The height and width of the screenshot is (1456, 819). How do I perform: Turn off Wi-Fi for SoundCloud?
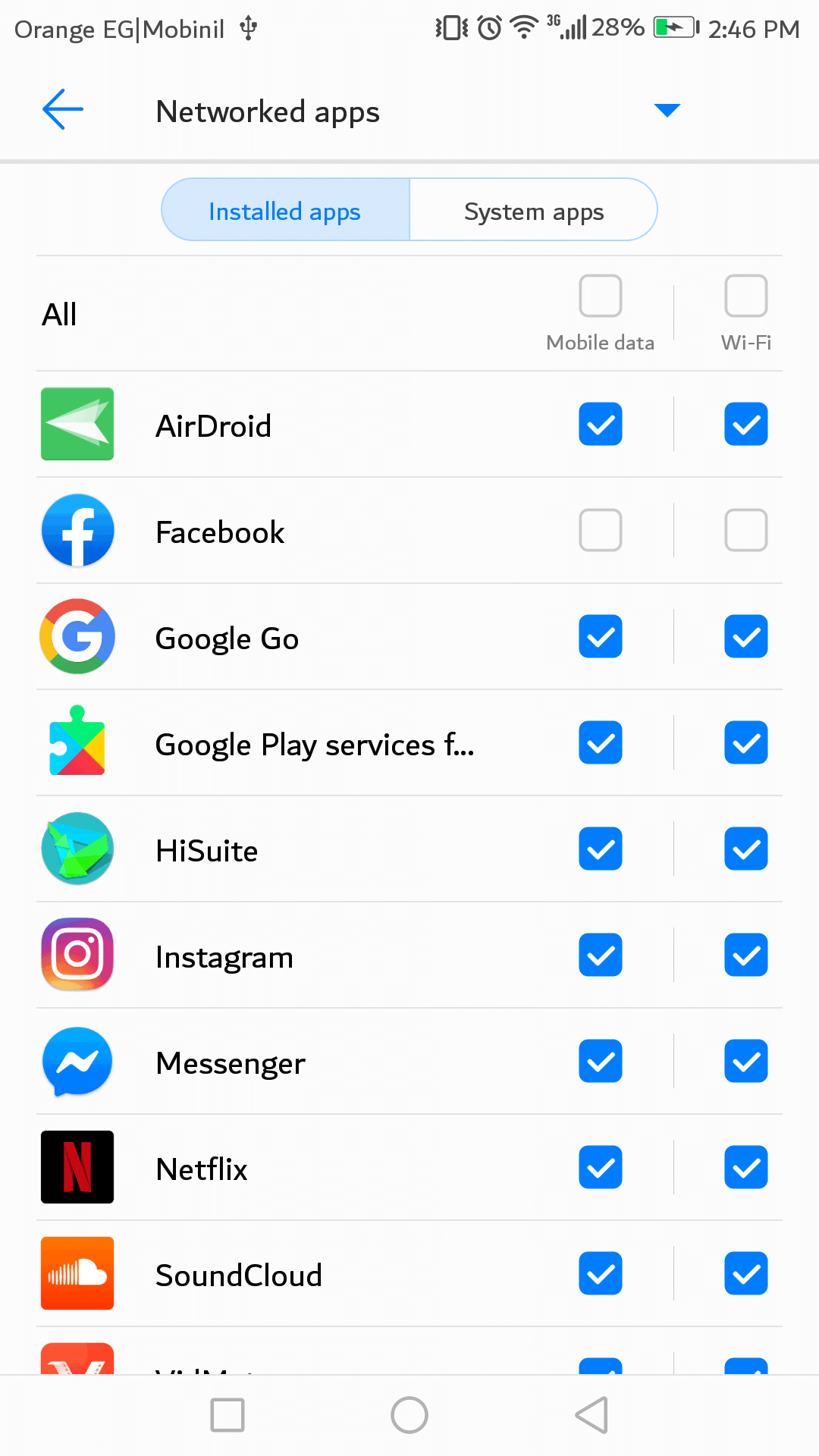click(x=745, y=1273)
